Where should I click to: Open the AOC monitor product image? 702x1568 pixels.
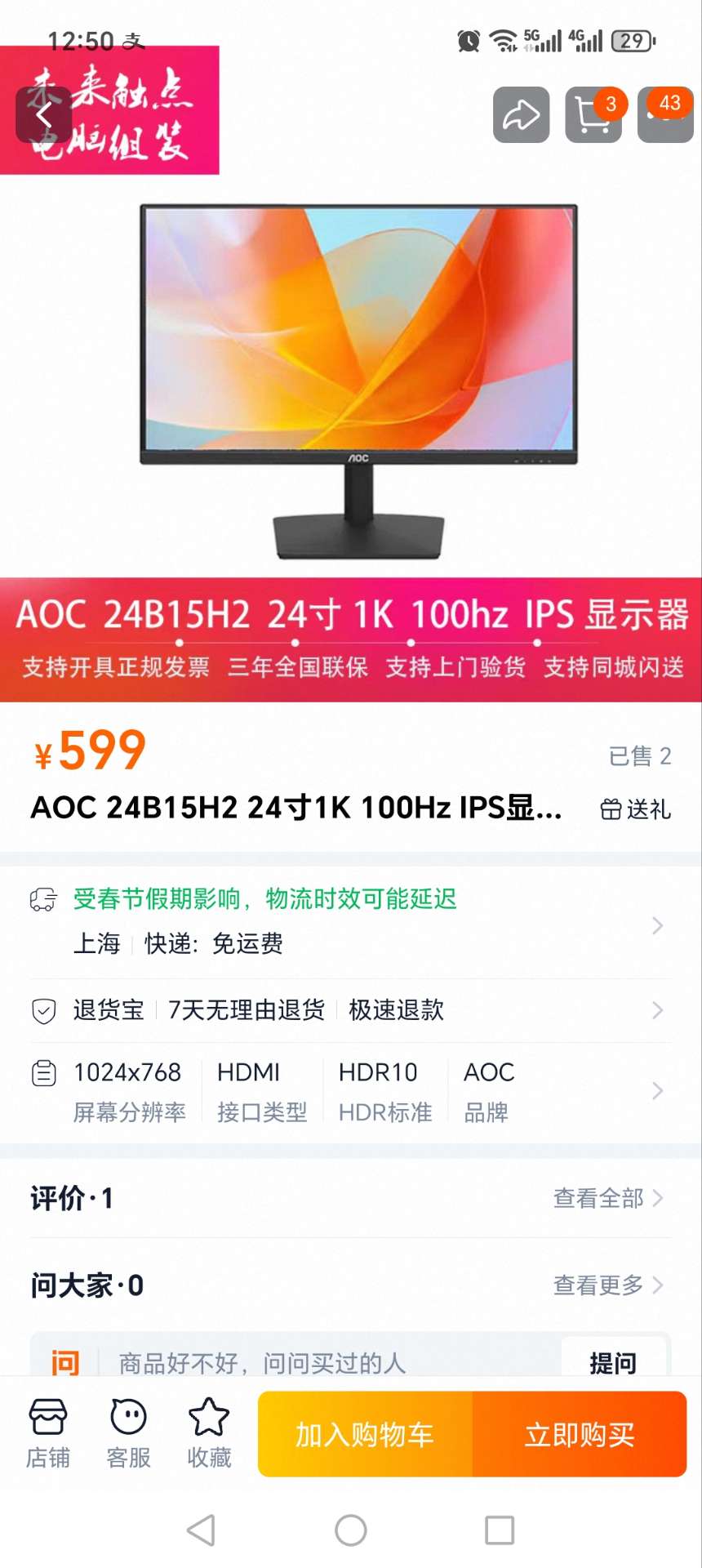pyautogui.click(x=358, y=380)
